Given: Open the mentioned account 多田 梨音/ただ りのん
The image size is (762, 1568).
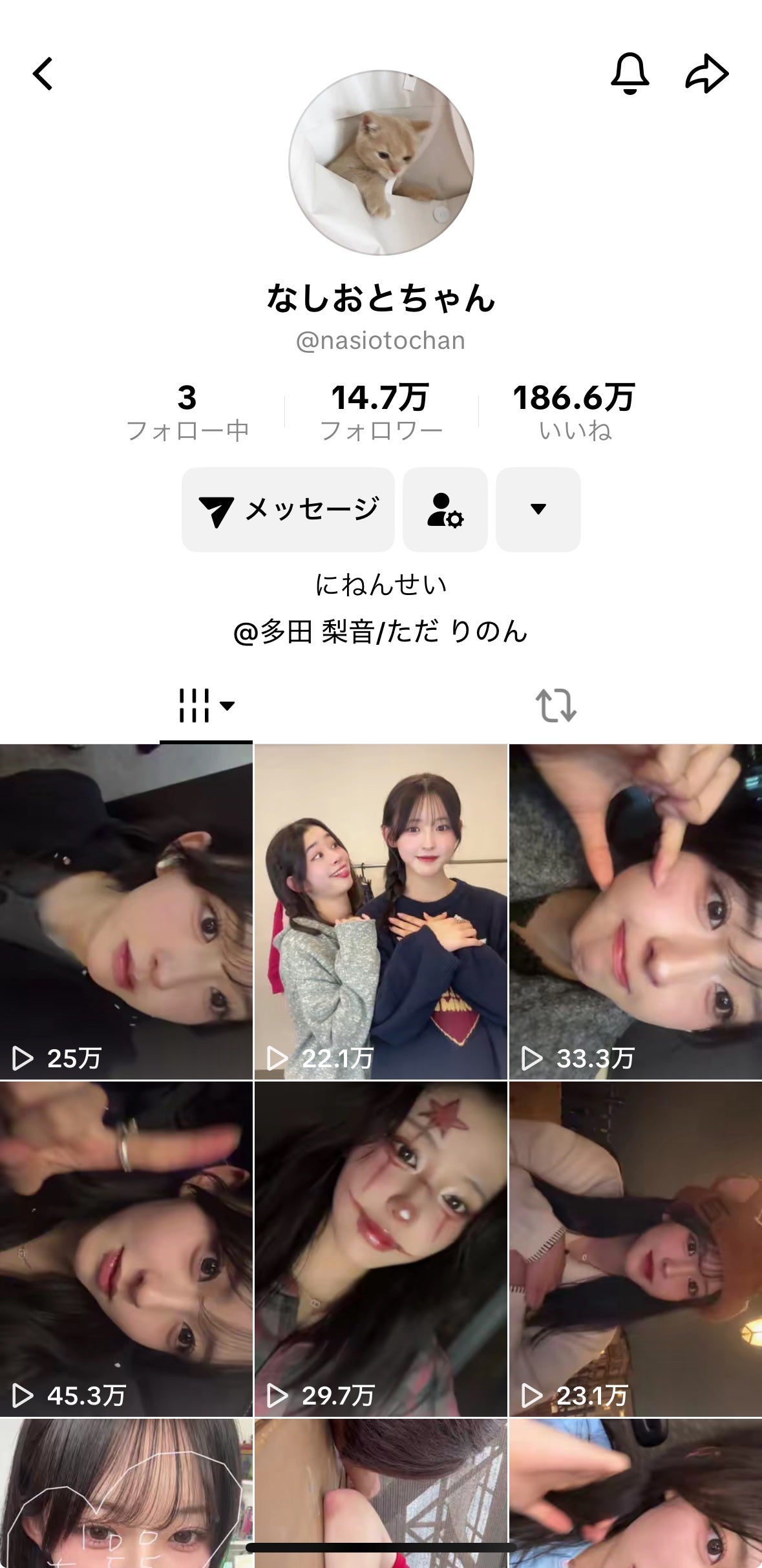Looking at the screenshot, I should 381,631.
